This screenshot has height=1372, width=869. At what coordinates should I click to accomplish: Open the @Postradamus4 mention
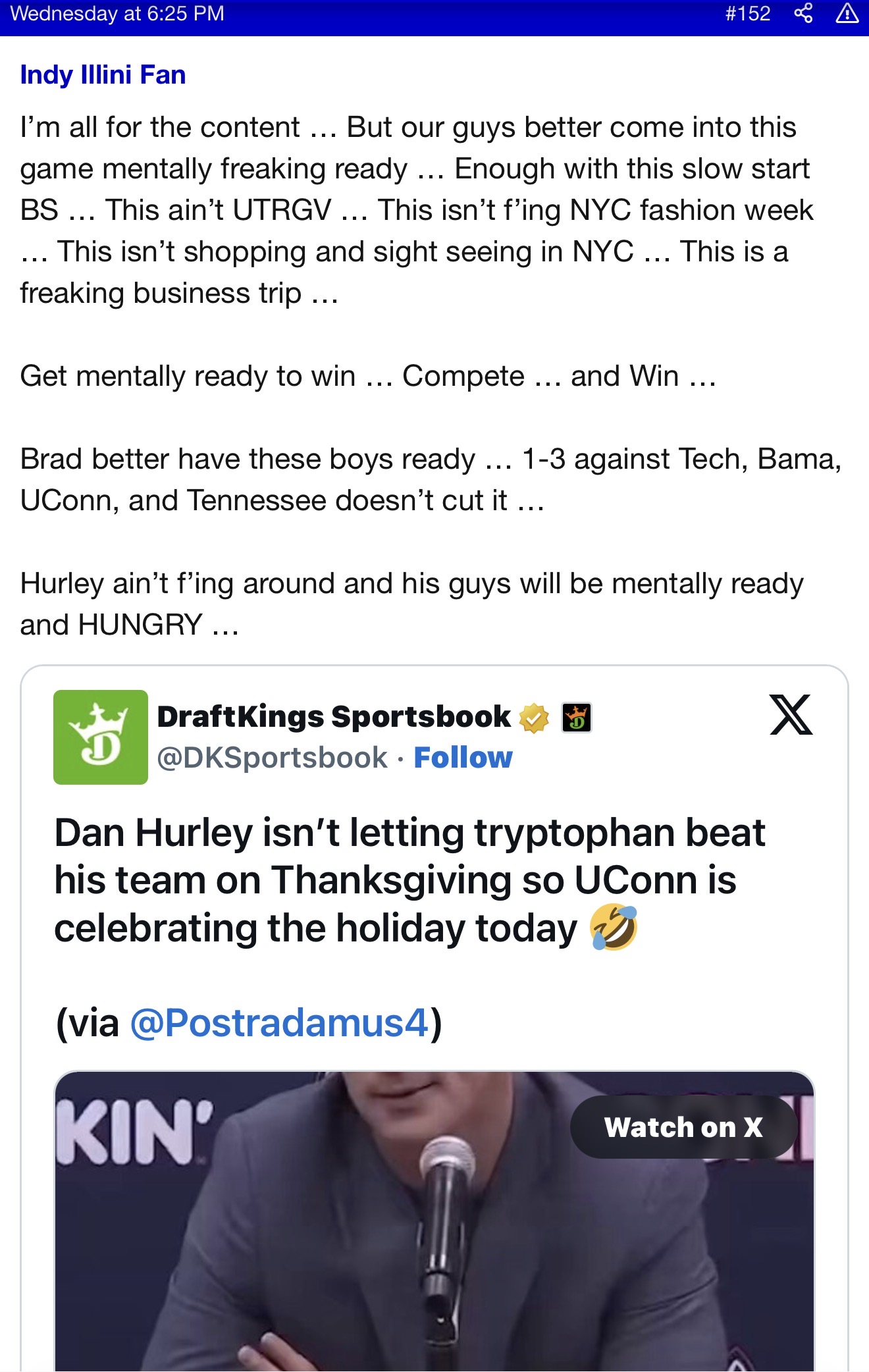tap(280, 1023)
